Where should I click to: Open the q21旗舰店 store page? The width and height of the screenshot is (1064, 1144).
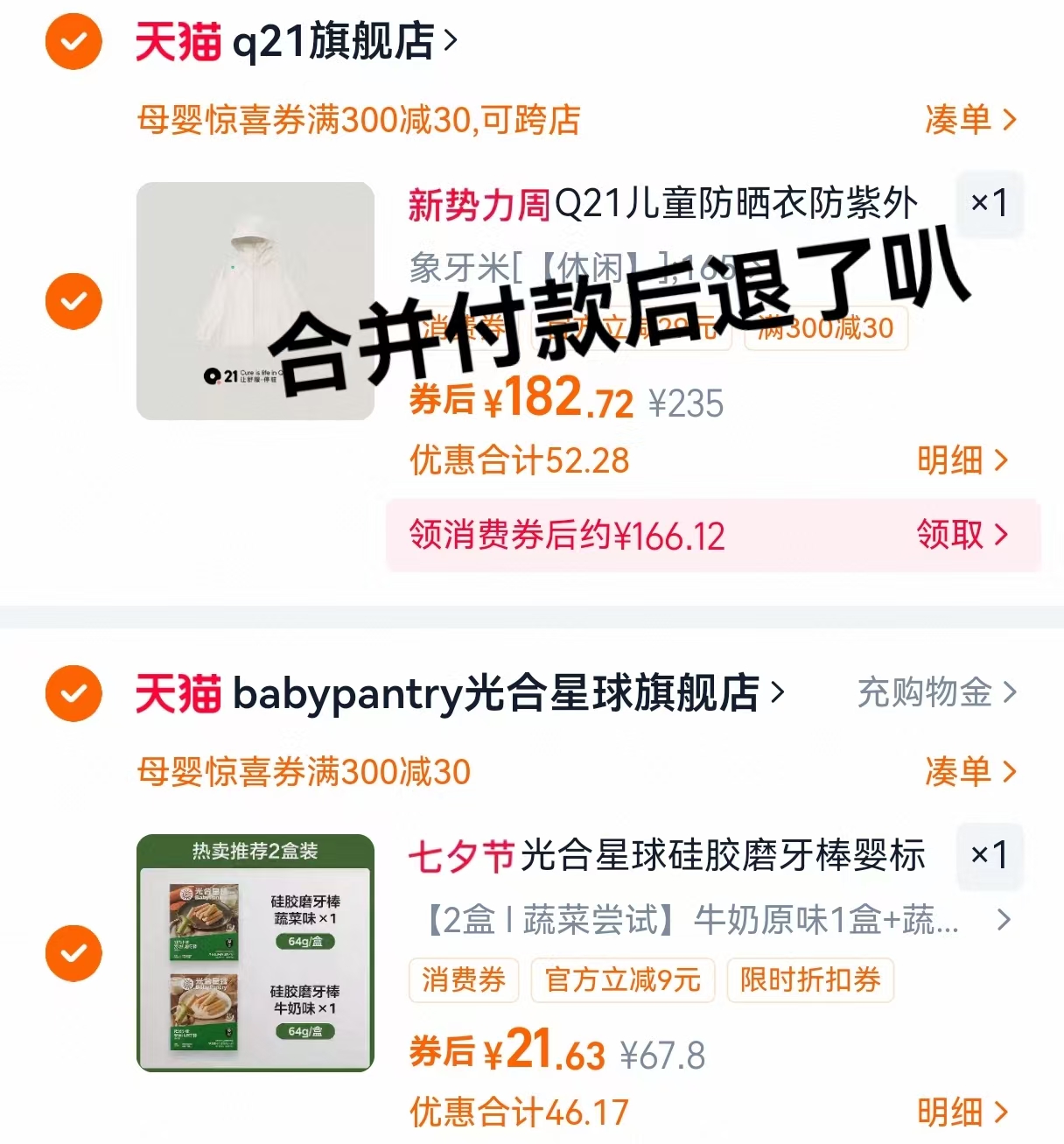(332, 39)
